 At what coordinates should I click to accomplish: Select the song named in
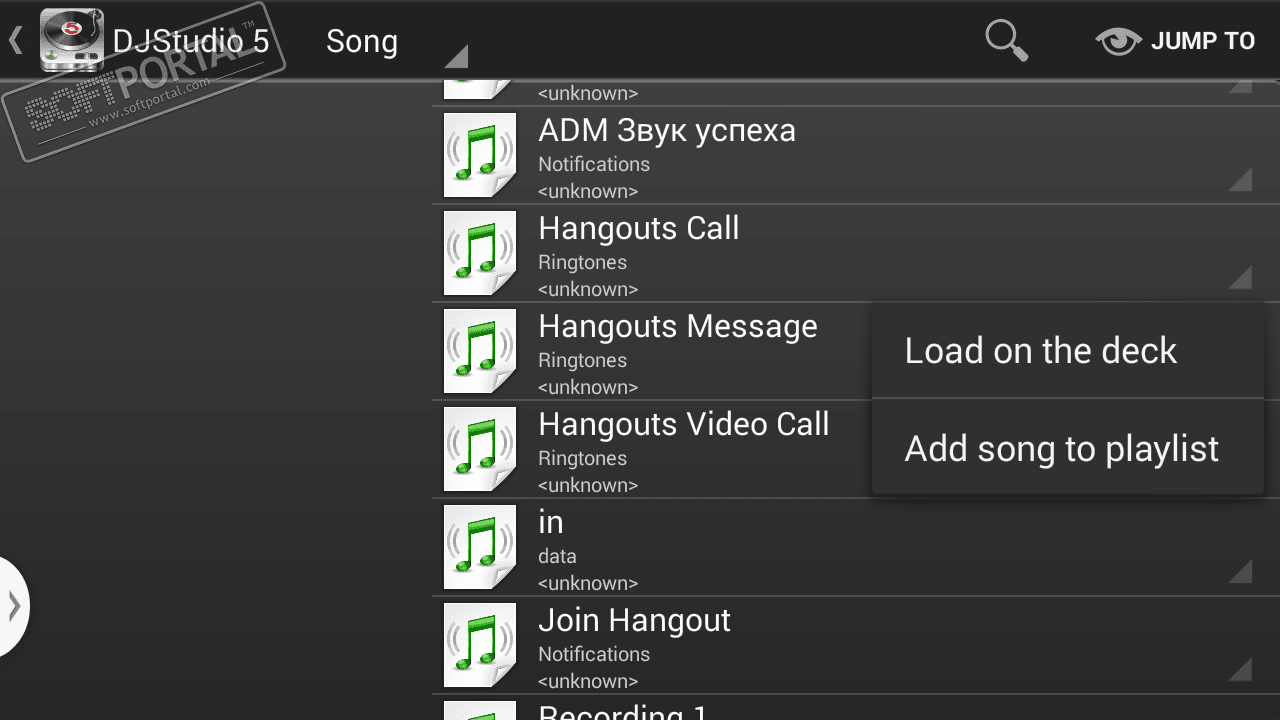coord(551,523)
